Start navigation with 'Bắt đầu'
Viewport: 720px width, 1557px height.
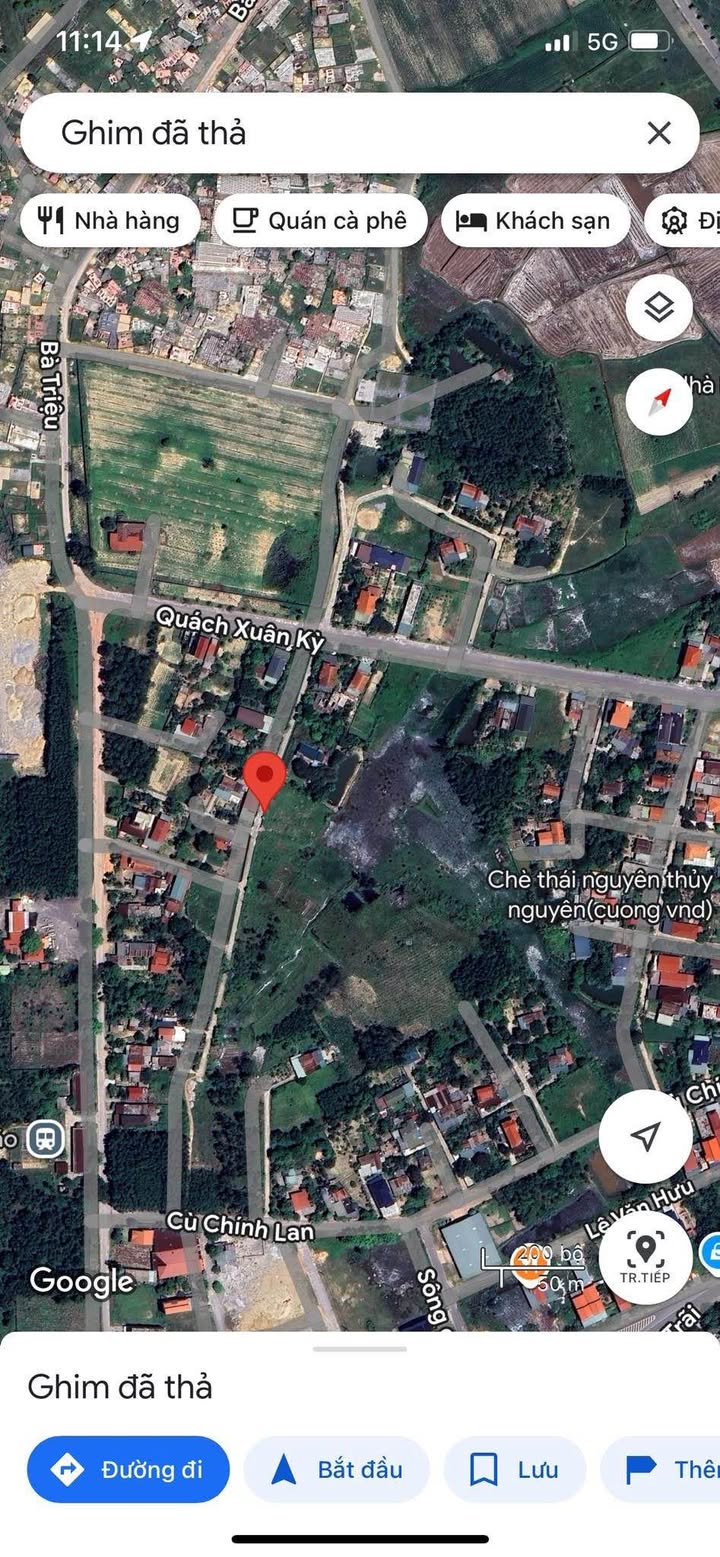[337, 1469]
